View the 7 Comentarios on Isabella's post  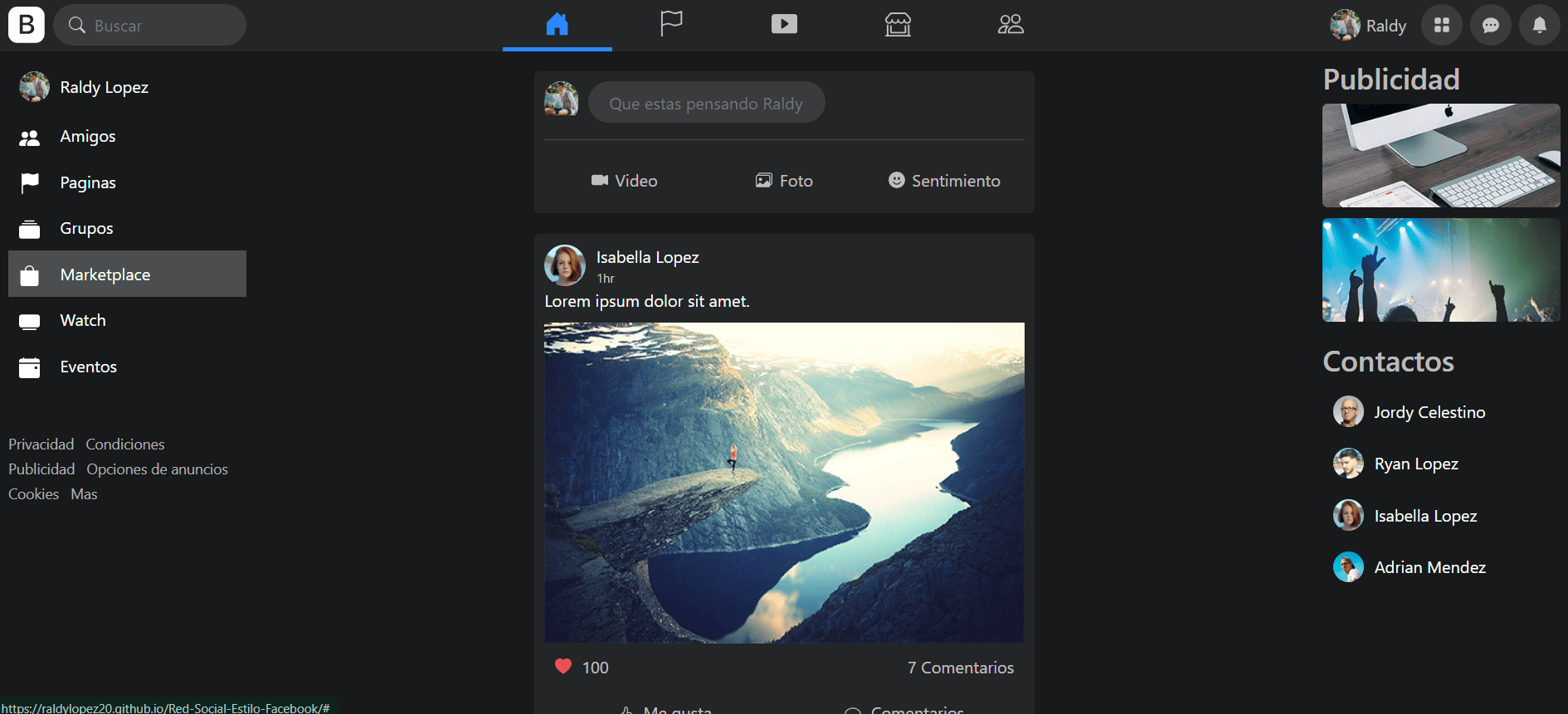pos(960,668)
